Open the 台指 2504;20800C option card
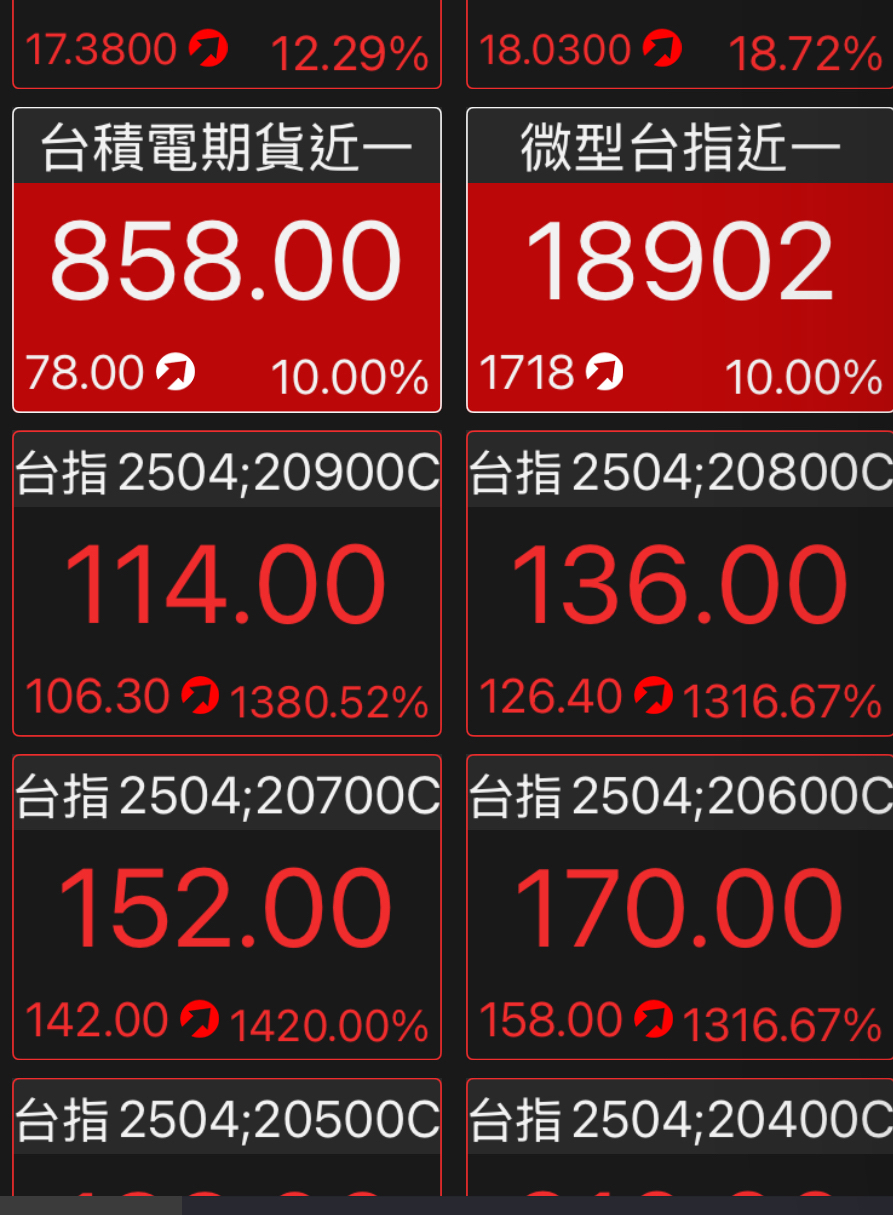The width and height of the screenshot is (893, 1215). click(x=680, y=584)
